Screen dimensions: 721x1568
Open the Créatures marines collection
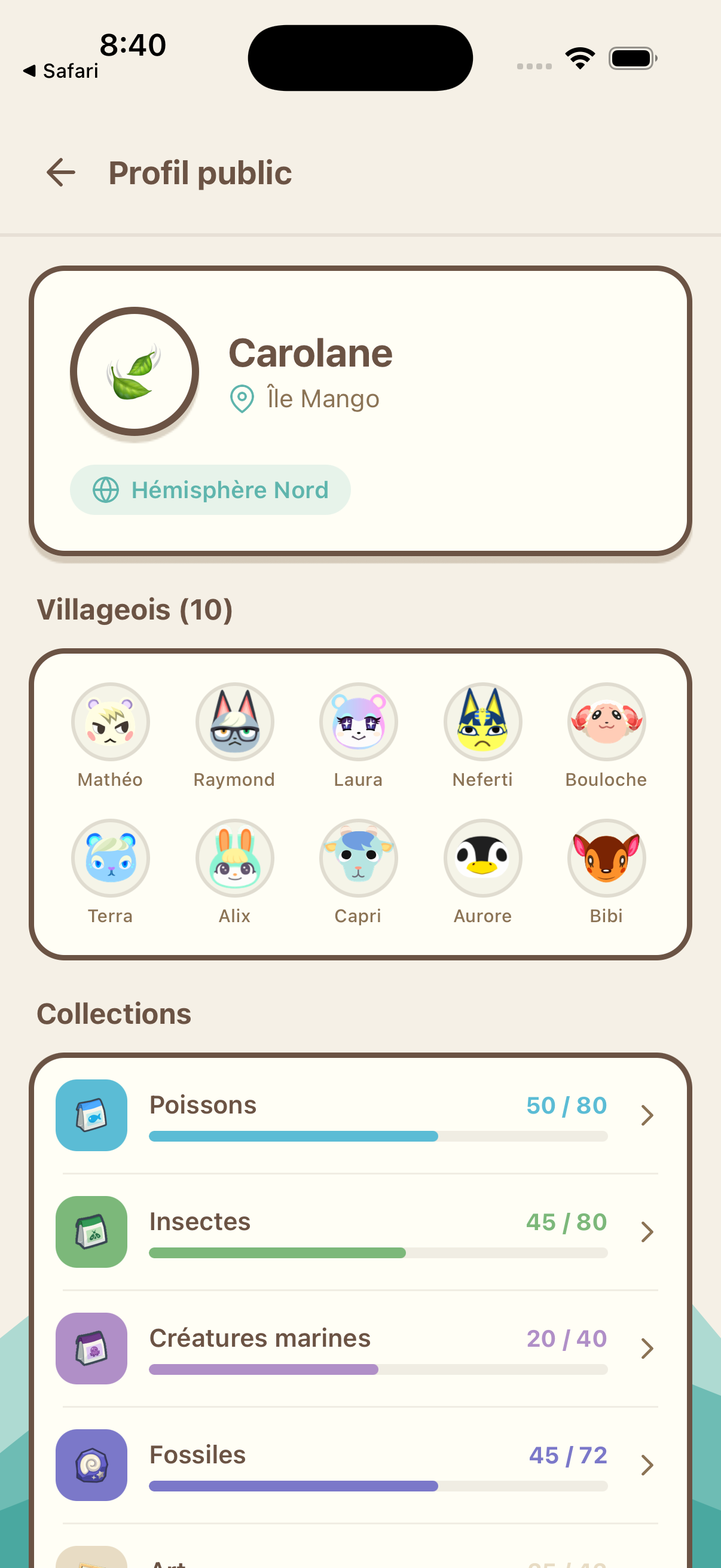(359, 1349)
